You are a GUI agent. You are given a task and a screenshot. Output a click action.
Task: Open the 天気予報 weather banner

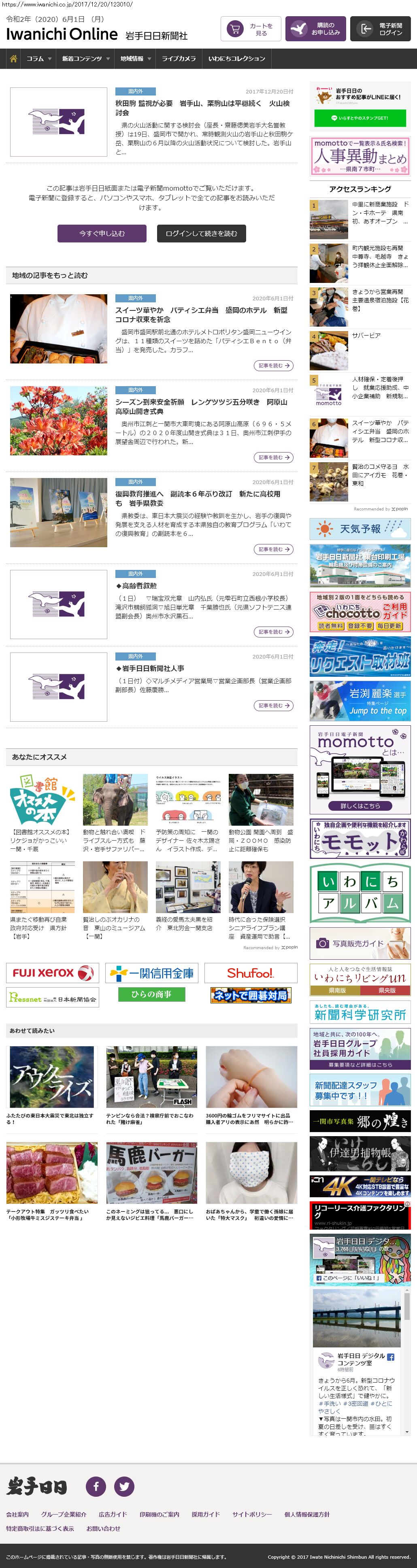[360, 529]
